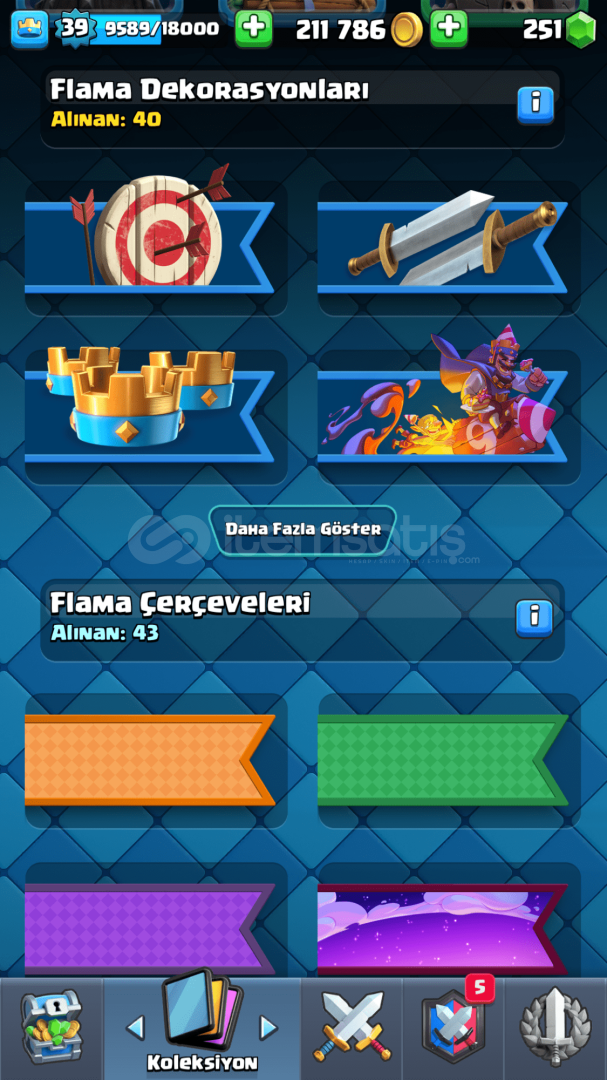Select the archery target banner decoration
Screen dimensions: 607x1080
156,247
